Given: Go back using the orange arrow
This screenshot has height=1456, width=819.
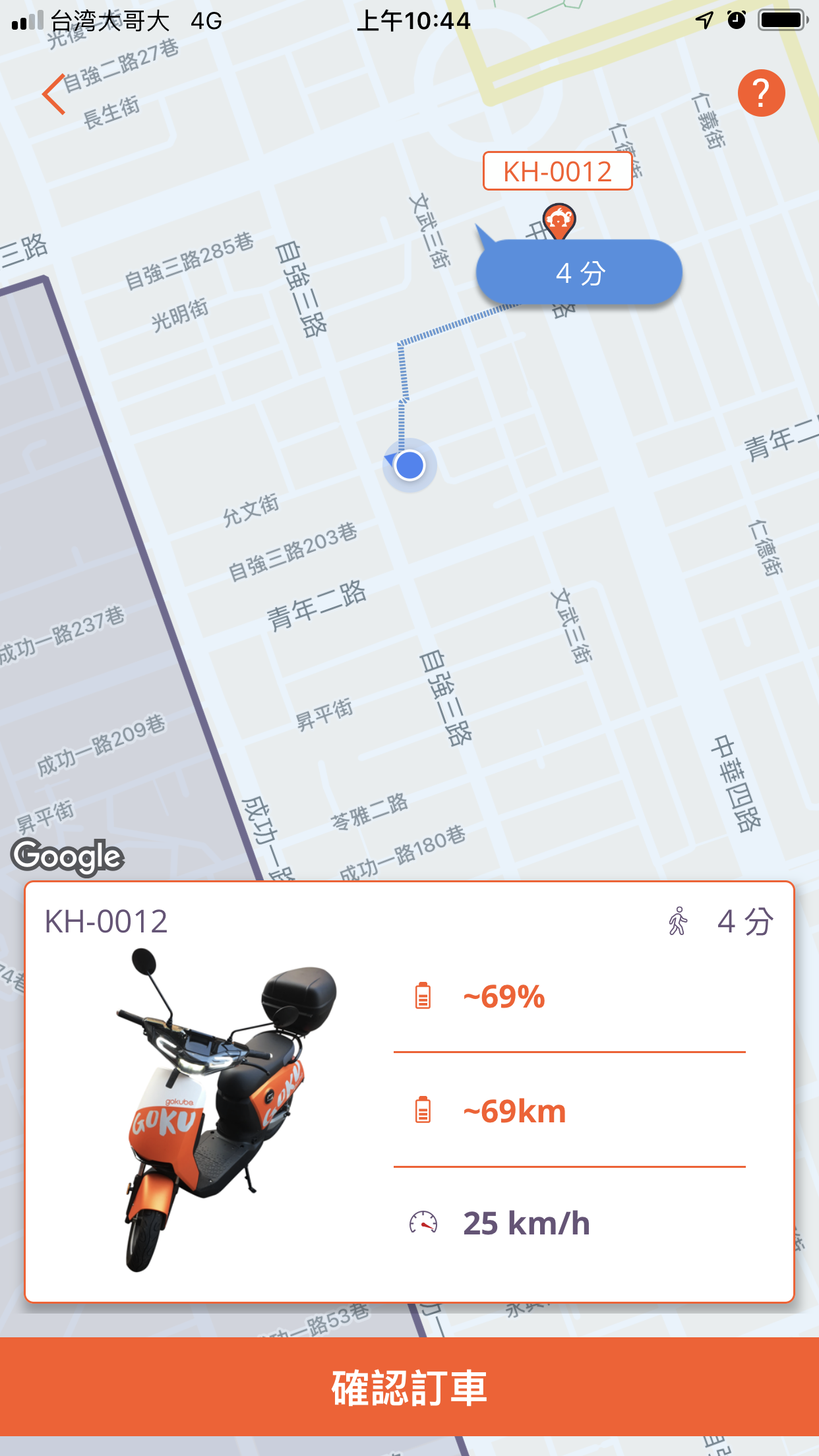Looking at the screenshot, I should [x=54, y=94].
